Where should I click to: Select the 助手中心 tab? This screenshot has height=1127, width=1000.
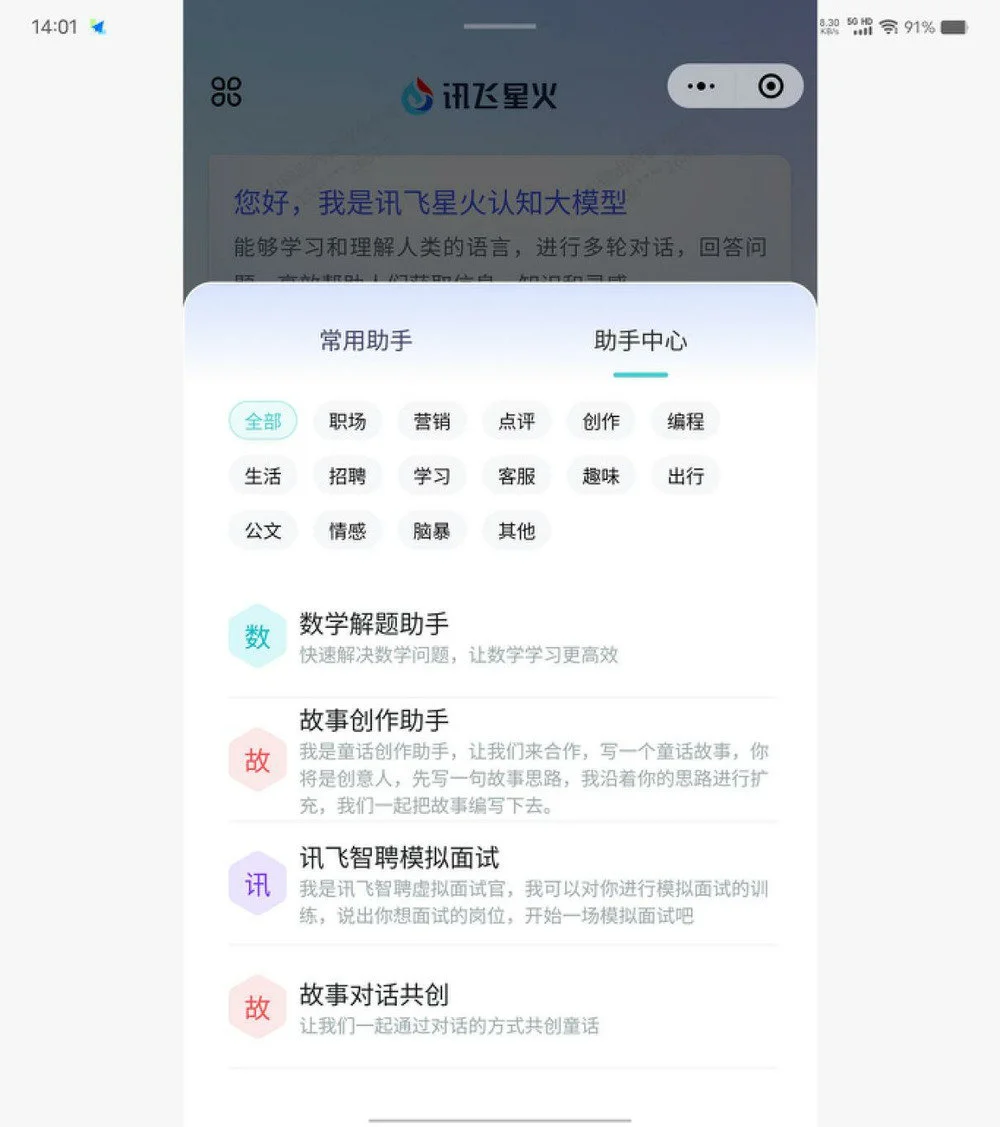pos(640,341)
